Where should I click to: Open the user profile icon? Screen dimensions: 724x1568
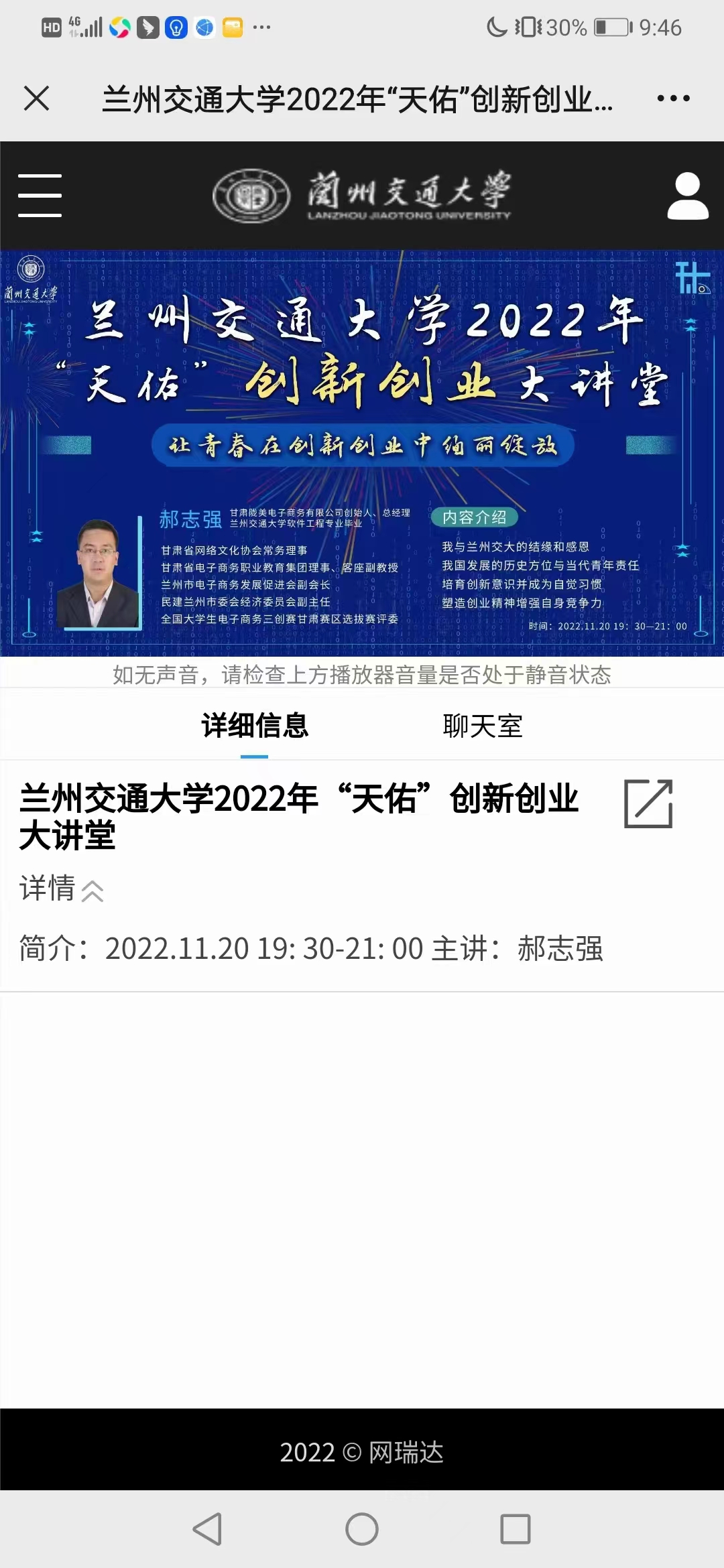pos(688,196)
